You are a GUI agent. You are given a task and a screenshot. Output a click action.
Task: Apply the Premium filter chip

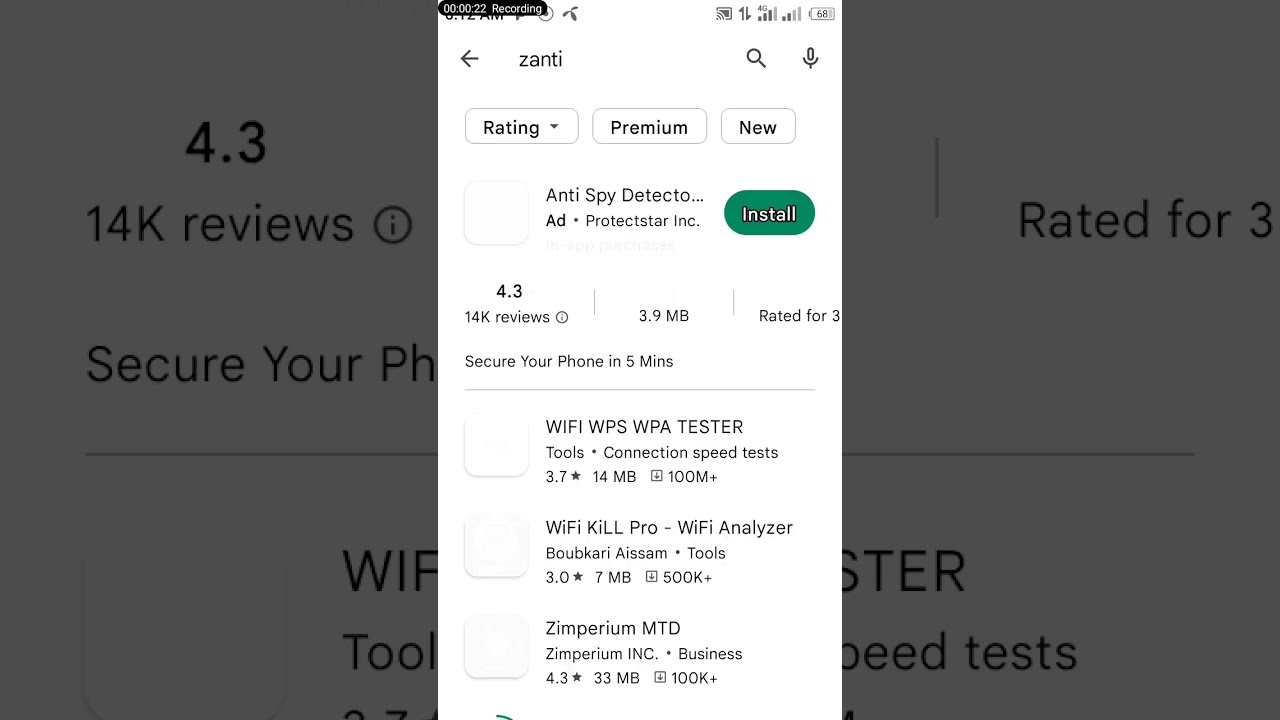649,127
